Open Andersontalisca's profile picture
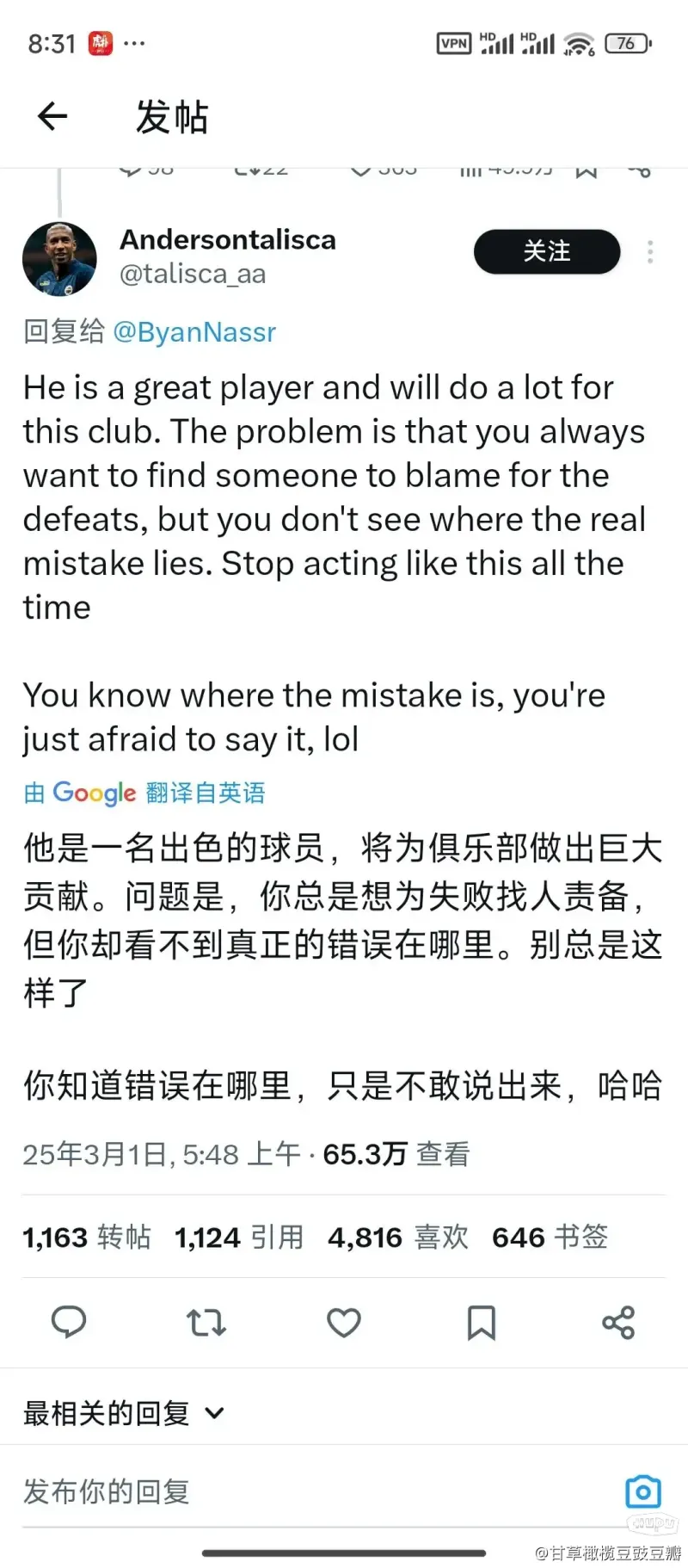 59,259
